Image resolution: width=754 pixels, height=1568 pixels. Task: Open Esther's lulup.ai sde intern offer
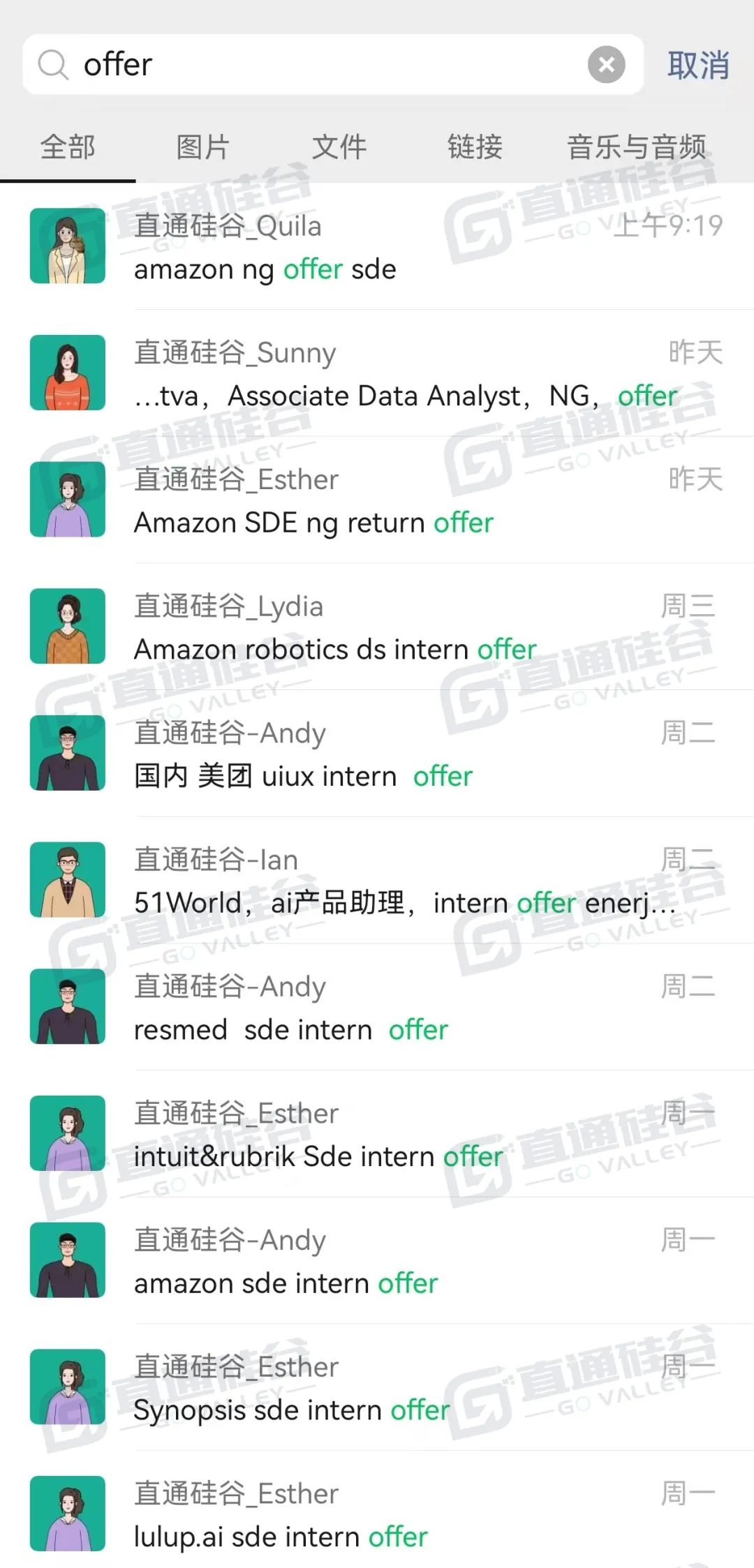click(377, 1511)
